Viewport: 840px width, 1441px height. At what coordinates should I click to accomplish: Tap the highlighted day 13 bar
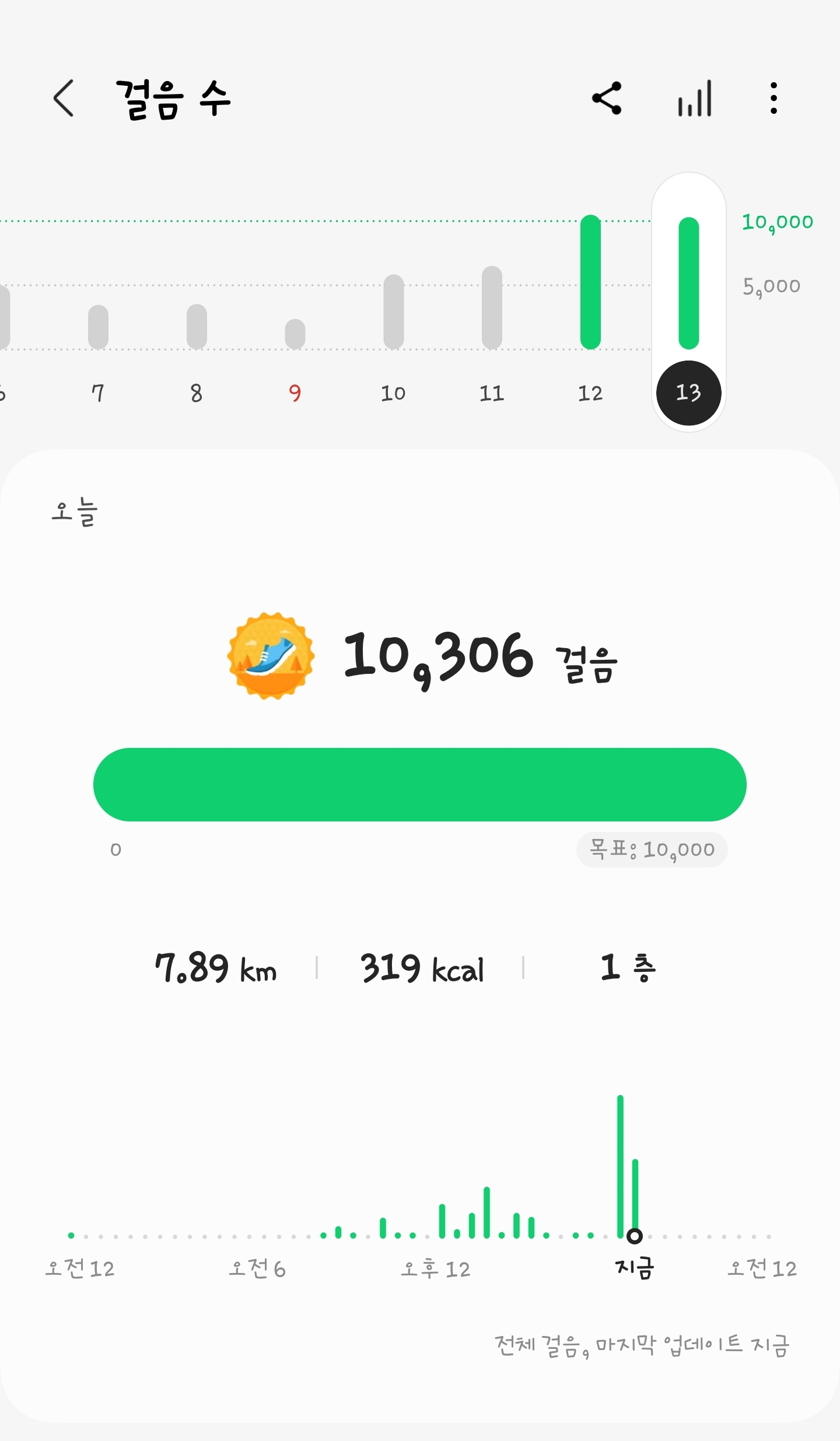pos(688,284)
